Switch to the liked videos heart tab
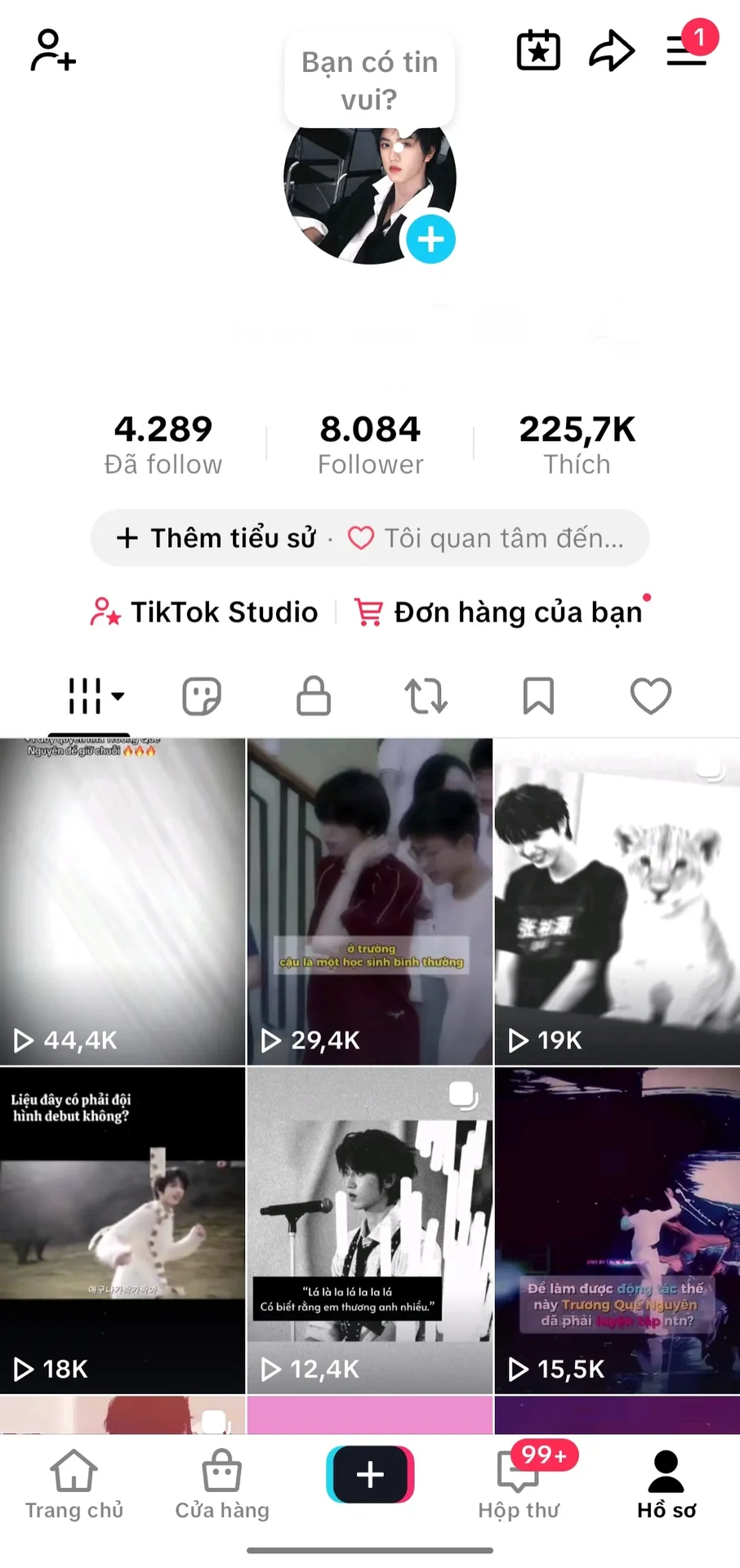 [651, 696]
